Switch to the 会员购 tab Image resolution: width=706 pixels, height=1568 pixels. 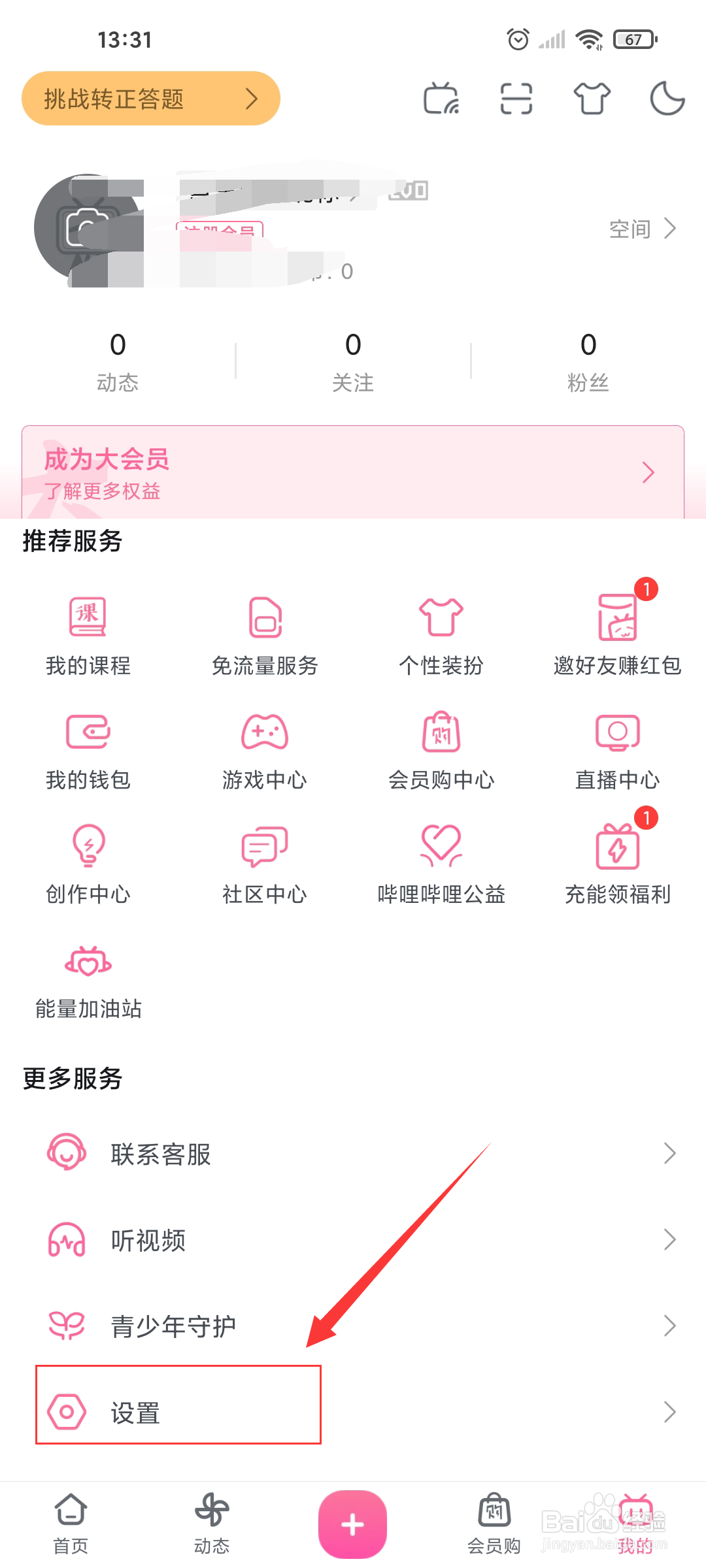click(494, 1522)
